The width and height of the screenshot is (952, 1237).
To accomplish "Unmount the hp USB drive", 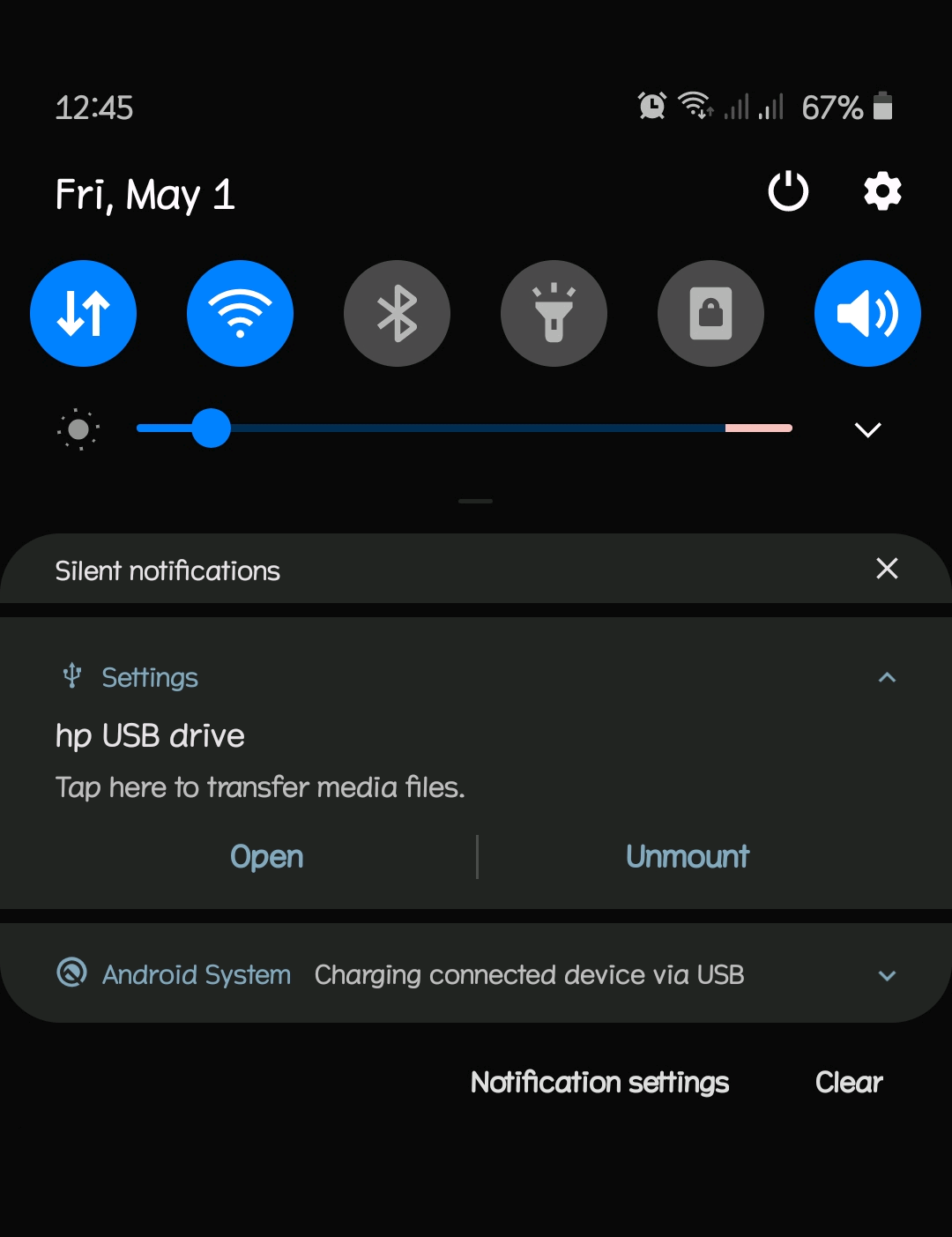I will [x=688, y=856].
